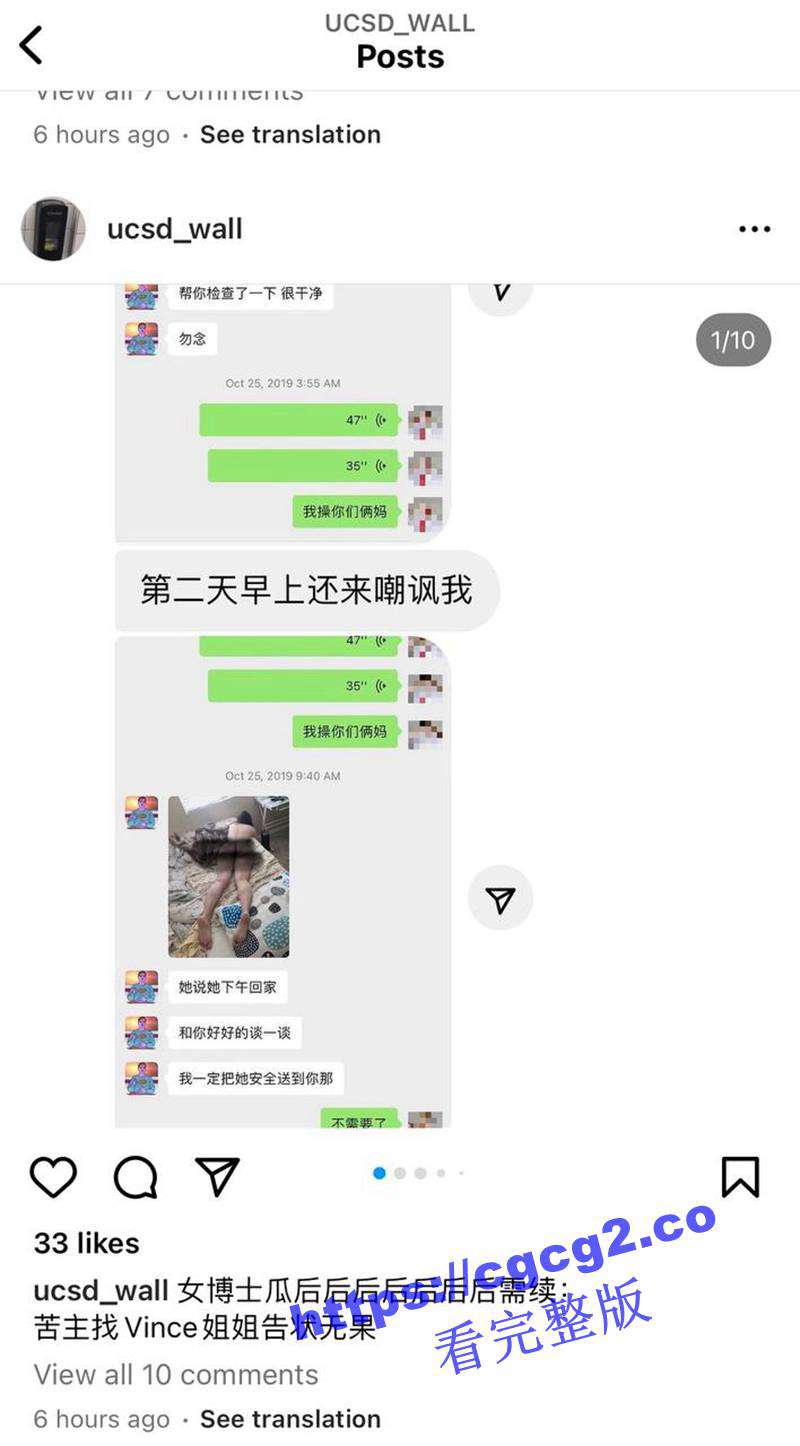View who gave the 33 likes
The image size is (800, 1446).
(87, 1243)
